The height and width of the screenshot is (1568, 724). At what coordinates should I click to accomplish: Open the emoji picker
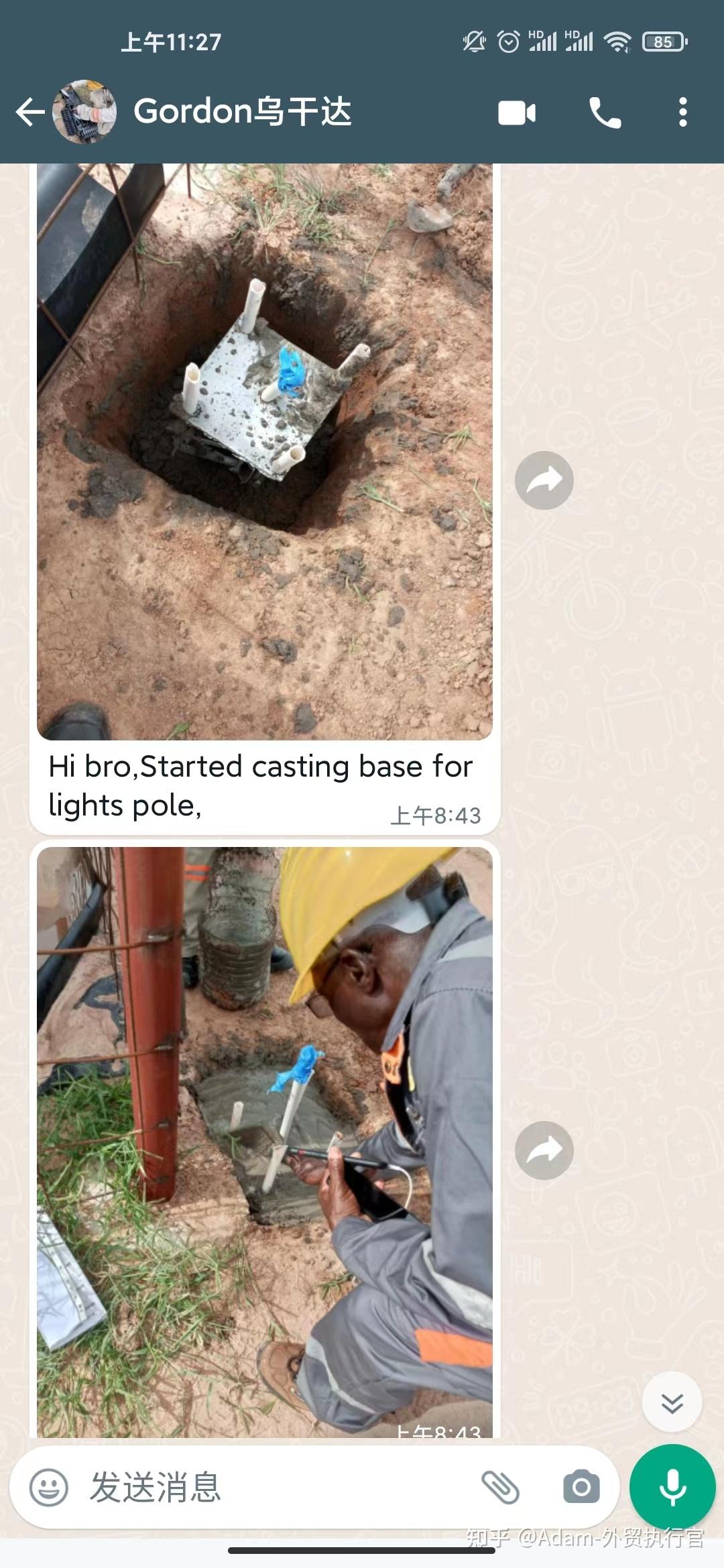pyautogui.click(x=49, y=1488)
